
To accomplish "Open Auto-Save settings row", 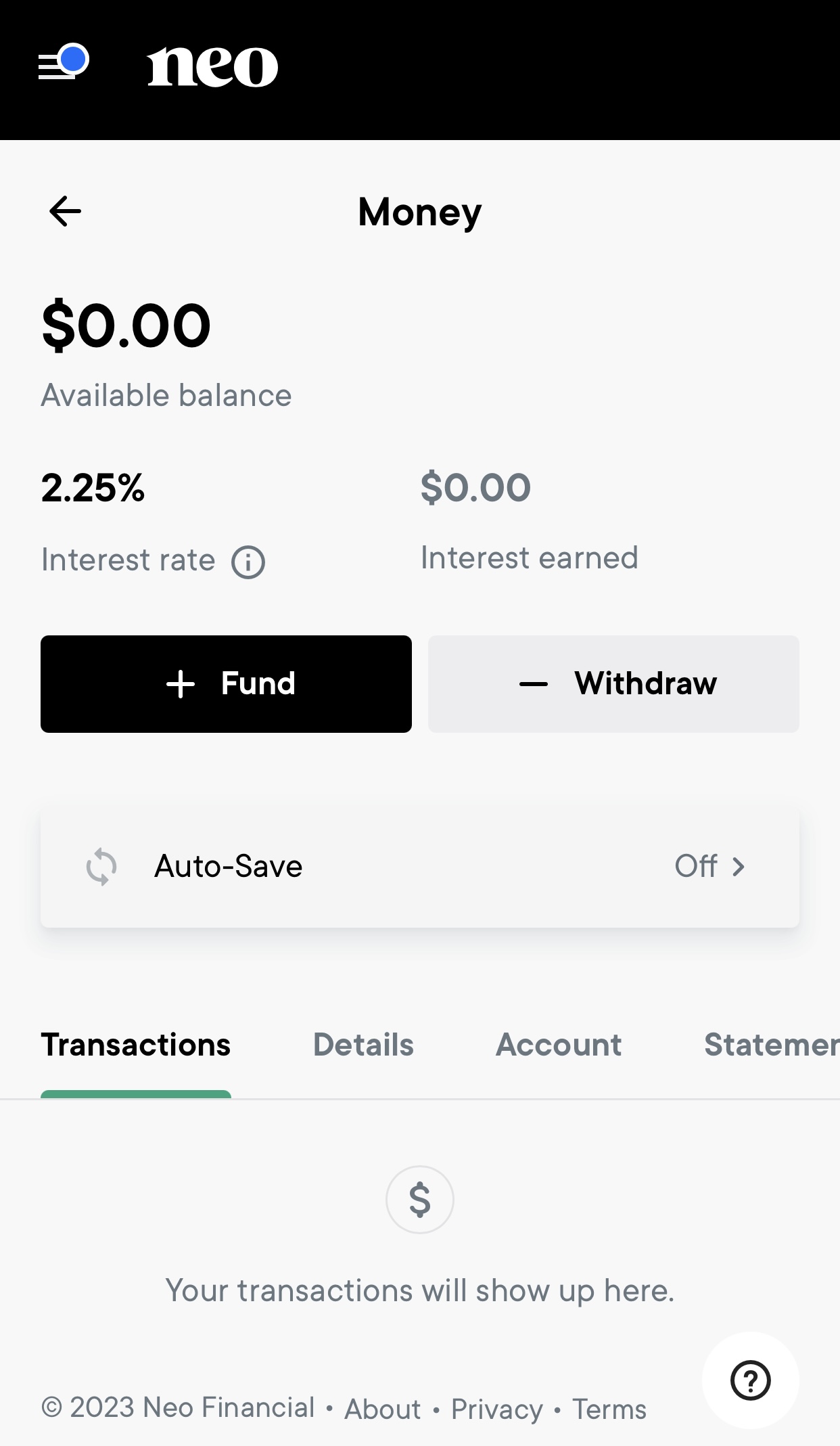I will point(420,867).
